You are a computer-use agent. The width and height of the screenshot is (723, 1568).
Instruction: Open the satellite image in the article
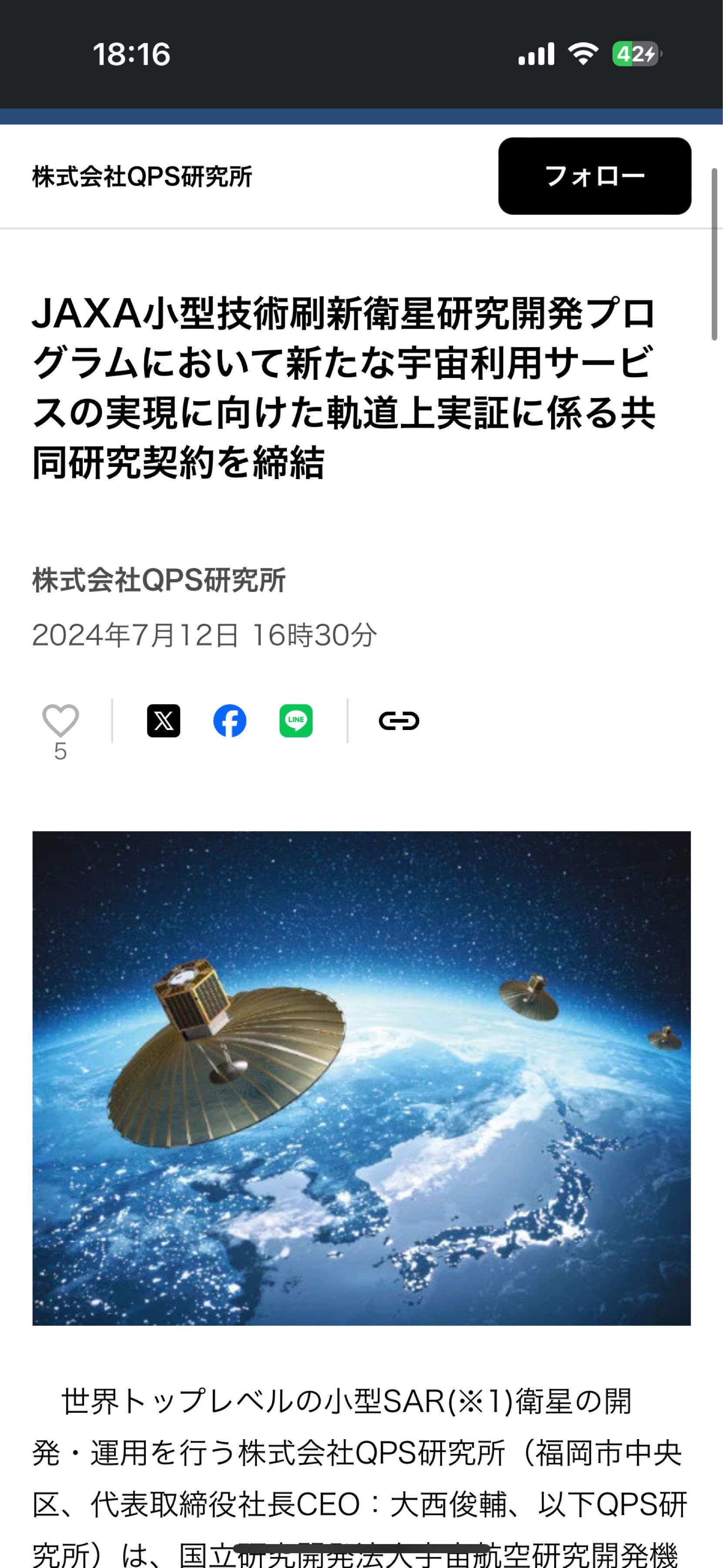click(361, 1078)
